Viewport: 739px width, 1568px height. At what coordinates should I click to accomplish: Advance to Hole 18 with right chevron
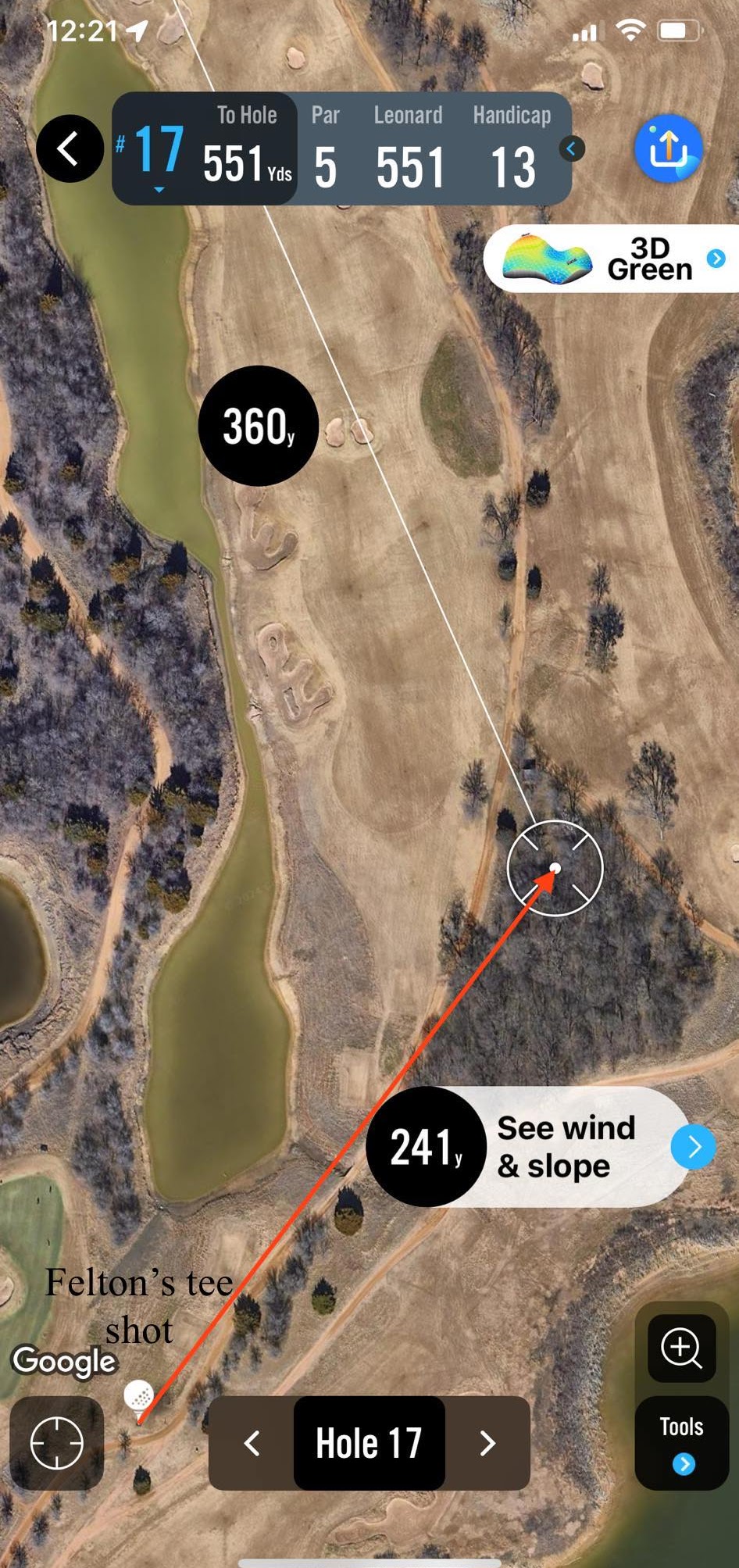point(488,1442)
